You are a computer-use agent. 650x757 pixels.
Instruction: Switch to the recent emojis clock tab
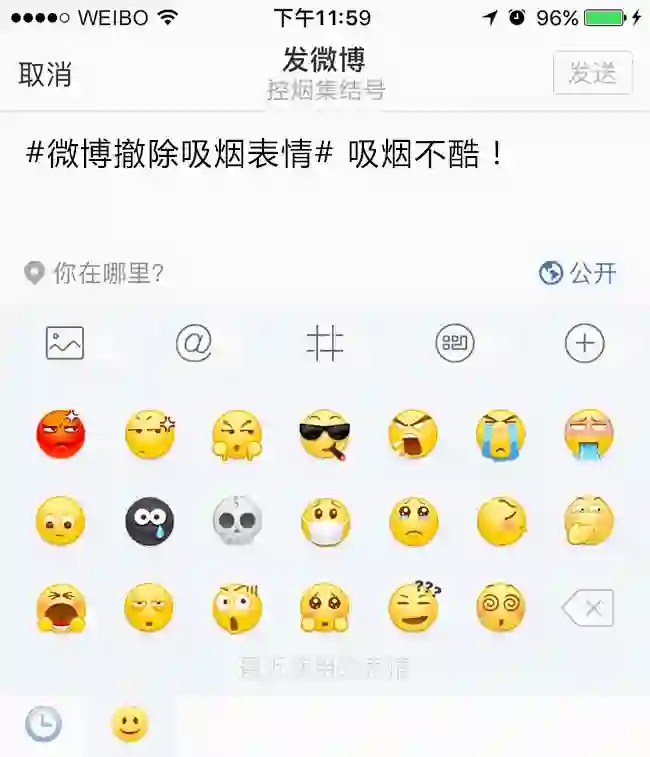coord(43,725)
